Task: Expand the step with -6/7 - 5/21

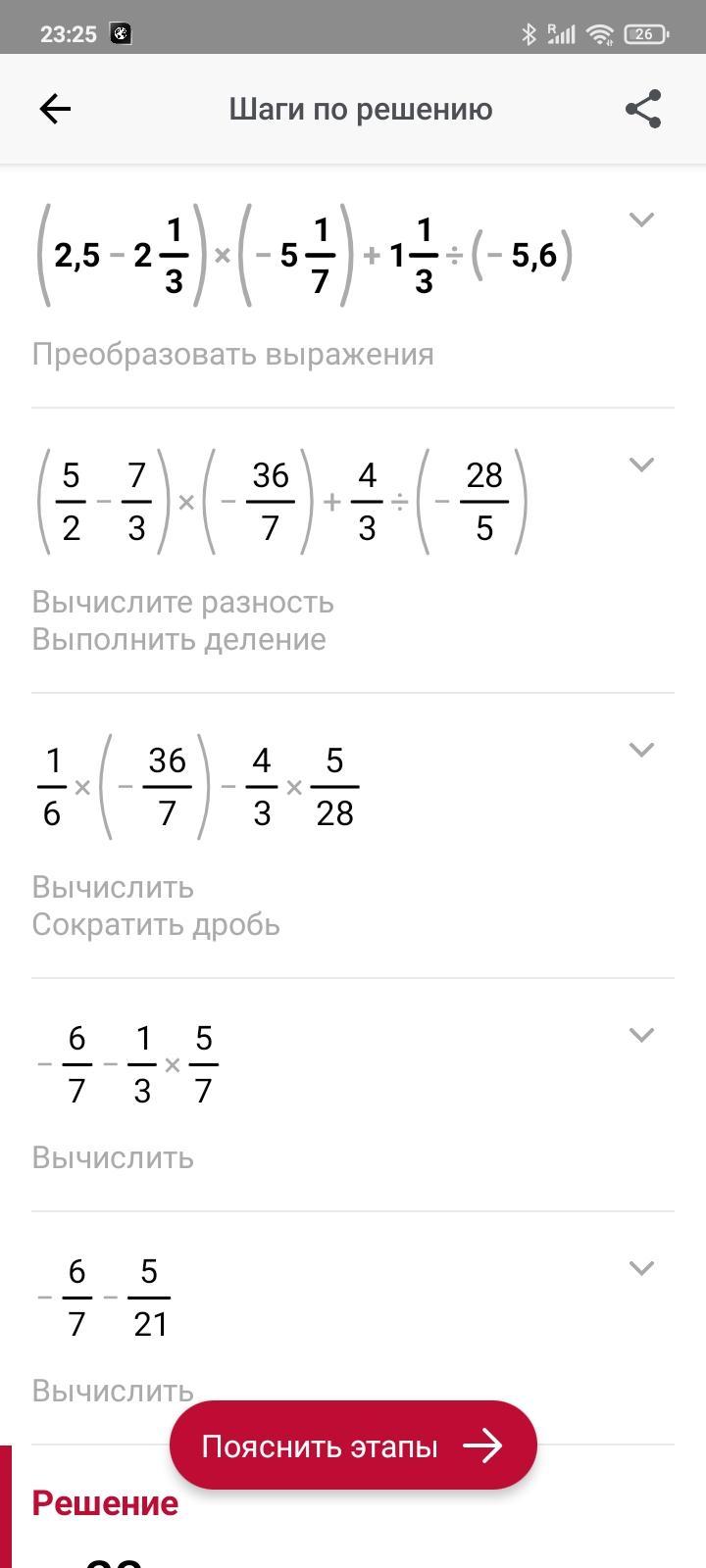Action: (641, 1268)
